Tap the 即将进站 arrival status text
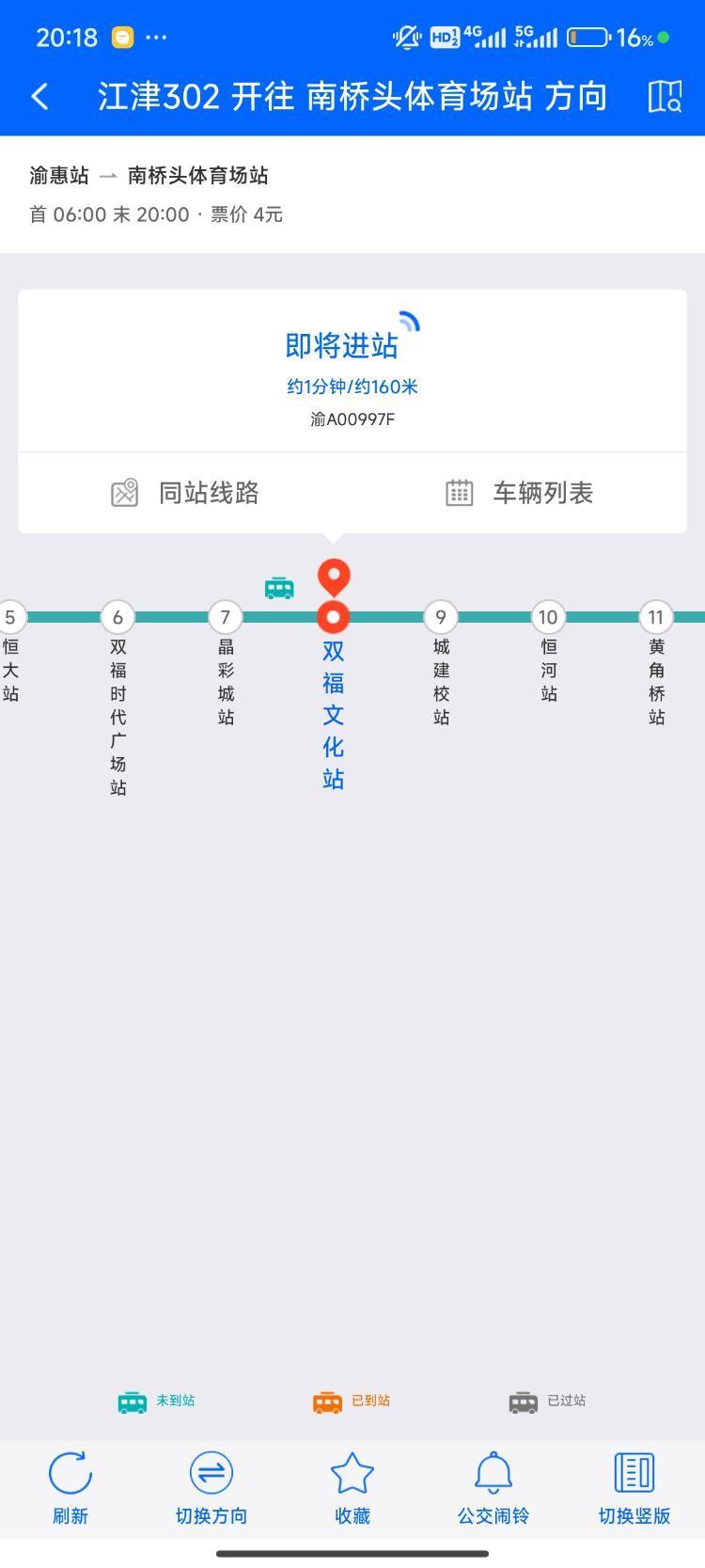Screen dimensions: 705x1568 coord(341,346)
